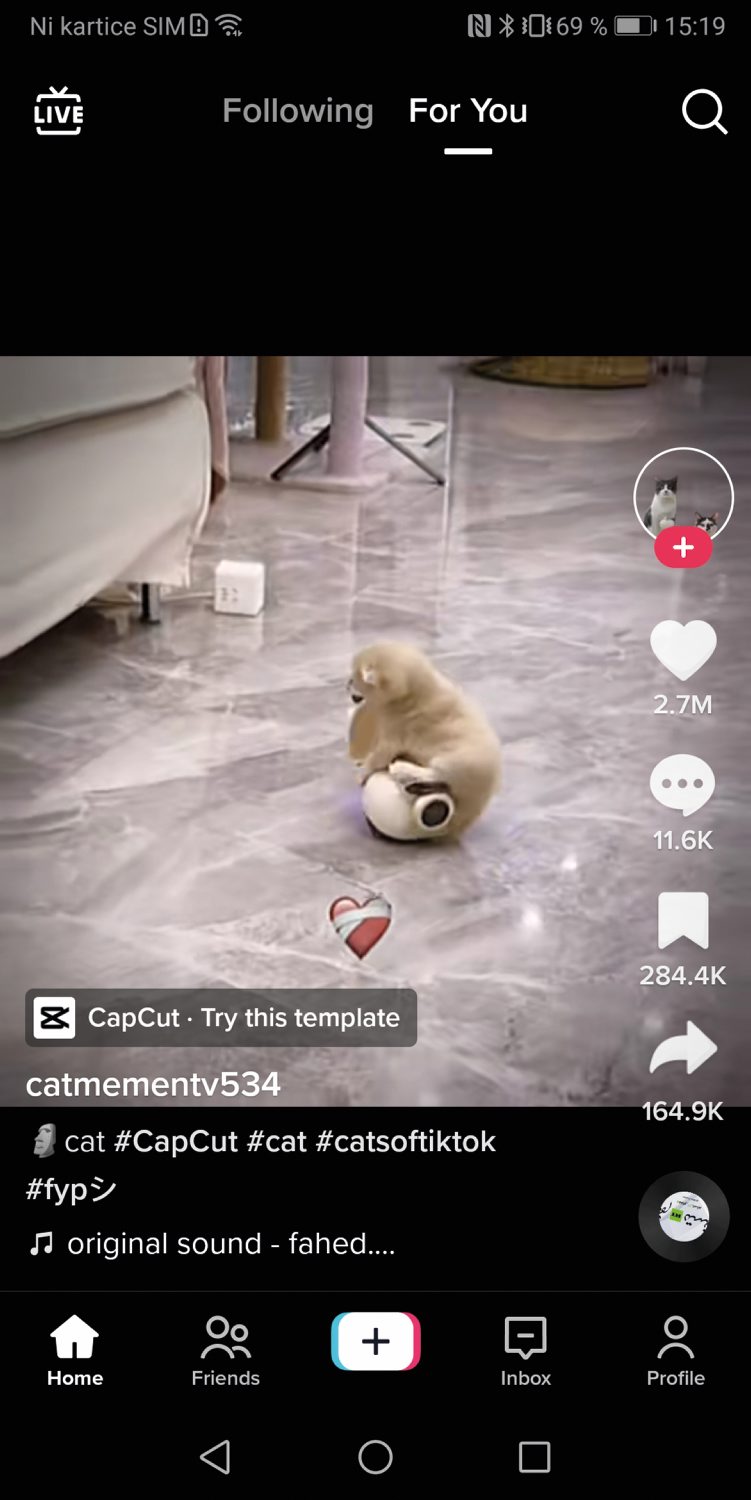Screen dimensions: 751x1500
Task: Open the catmementv534 username
Action: tap(153, 1084)
